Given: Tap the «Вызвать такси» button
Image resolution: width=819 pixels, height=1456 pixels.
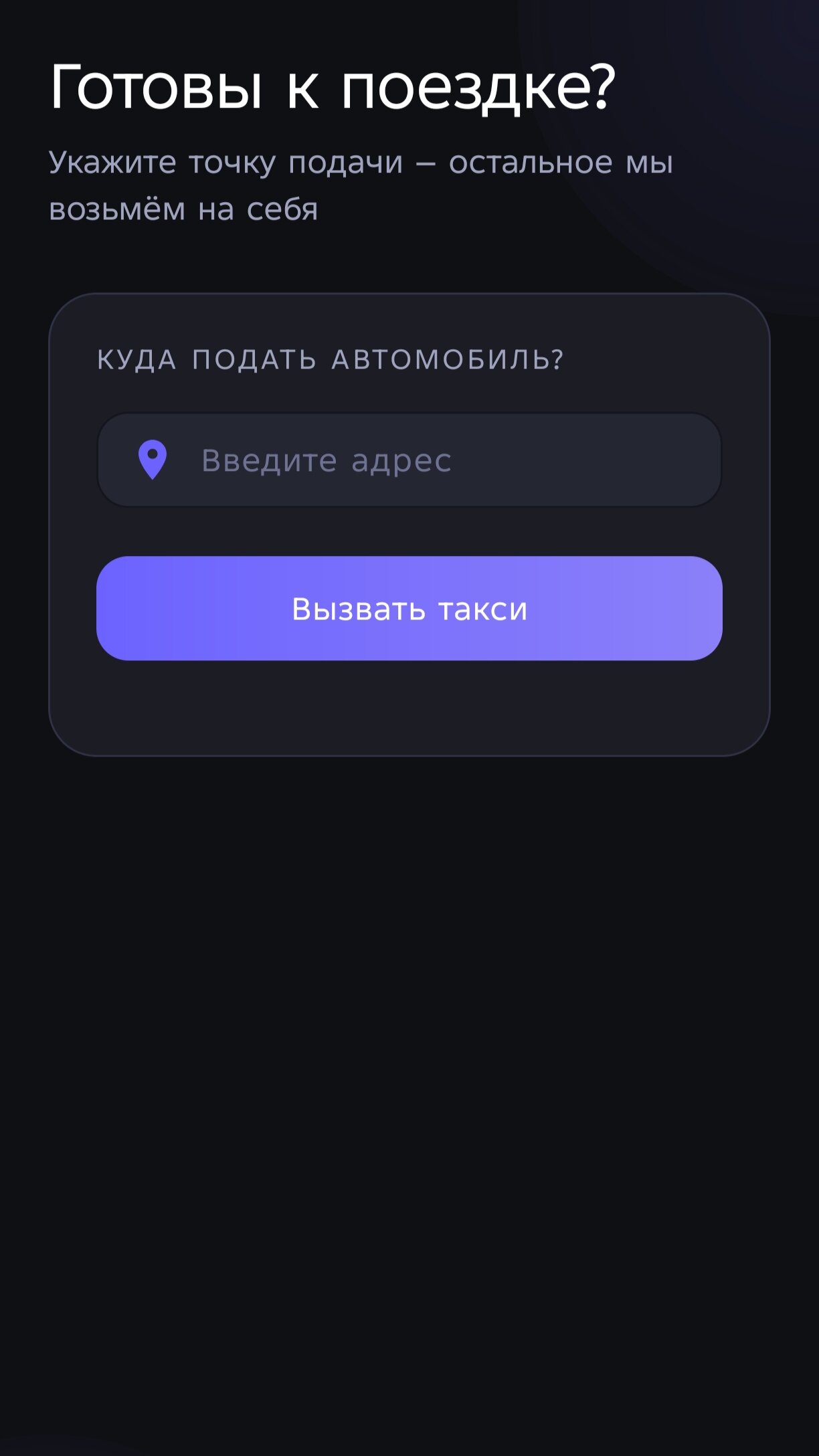Looking at the screenshot, I should point(409,608).
